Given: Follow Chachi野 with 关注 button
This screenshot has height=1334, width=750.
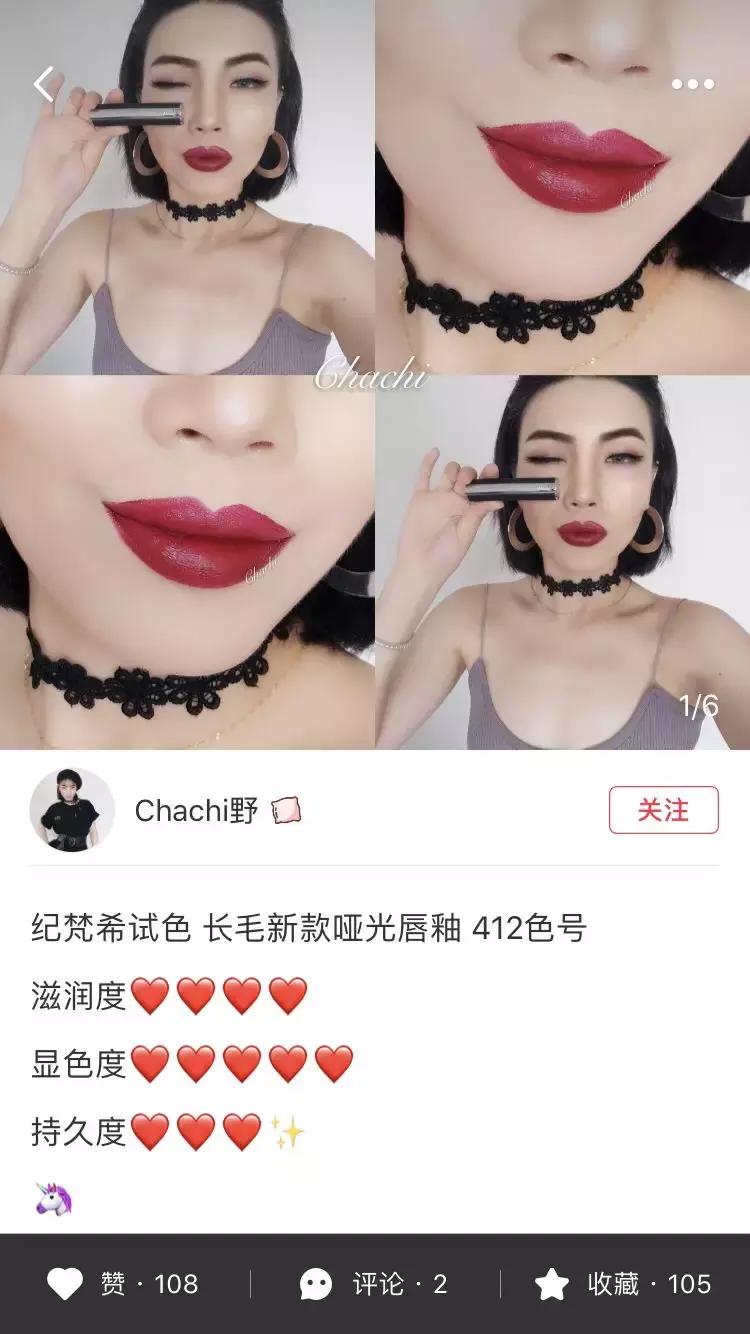Looking at the screenshot, I should pos(663,810).
